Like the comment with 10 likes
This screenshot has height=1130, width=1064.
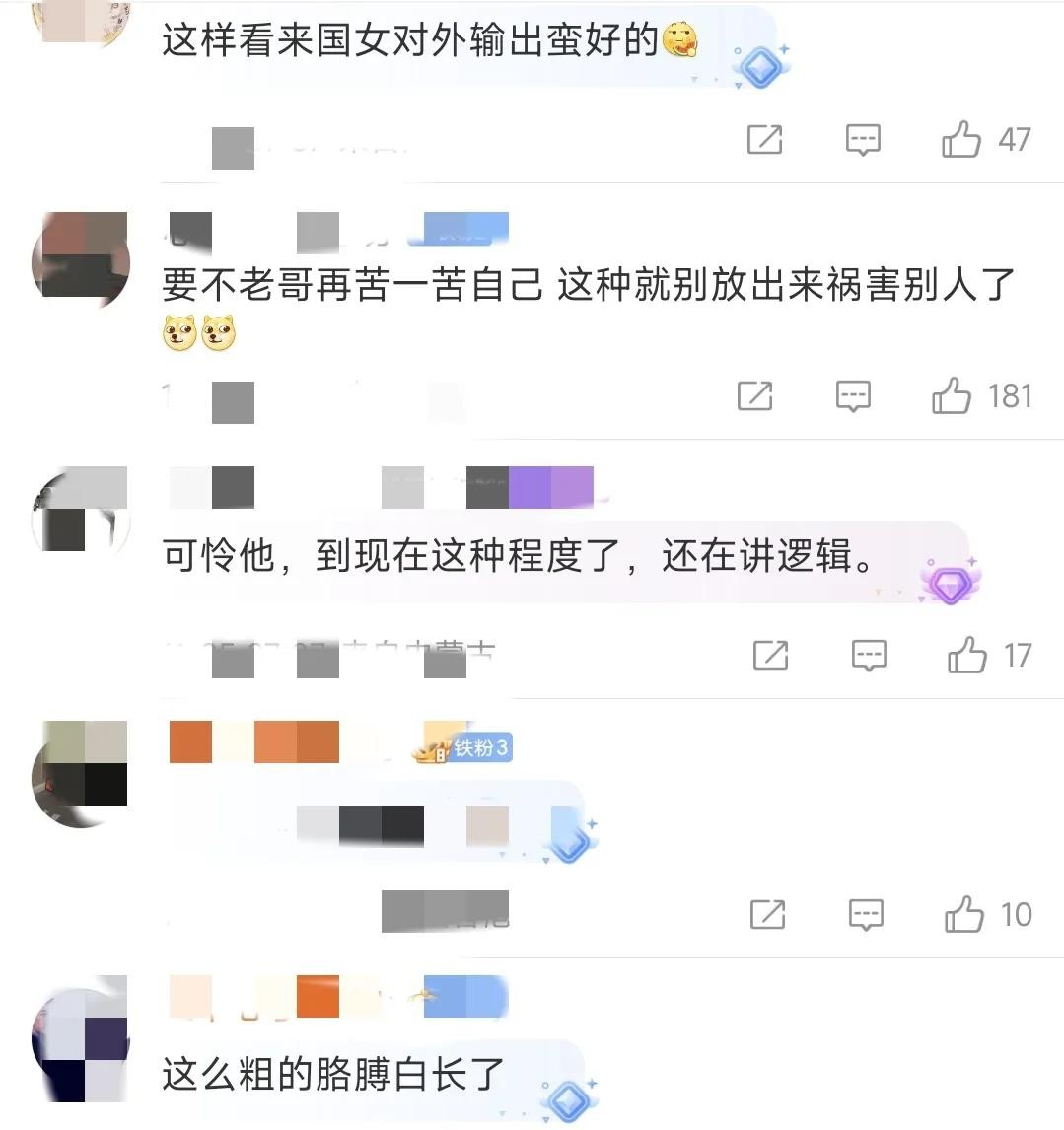pyautogui.click(x=964, y=915)
